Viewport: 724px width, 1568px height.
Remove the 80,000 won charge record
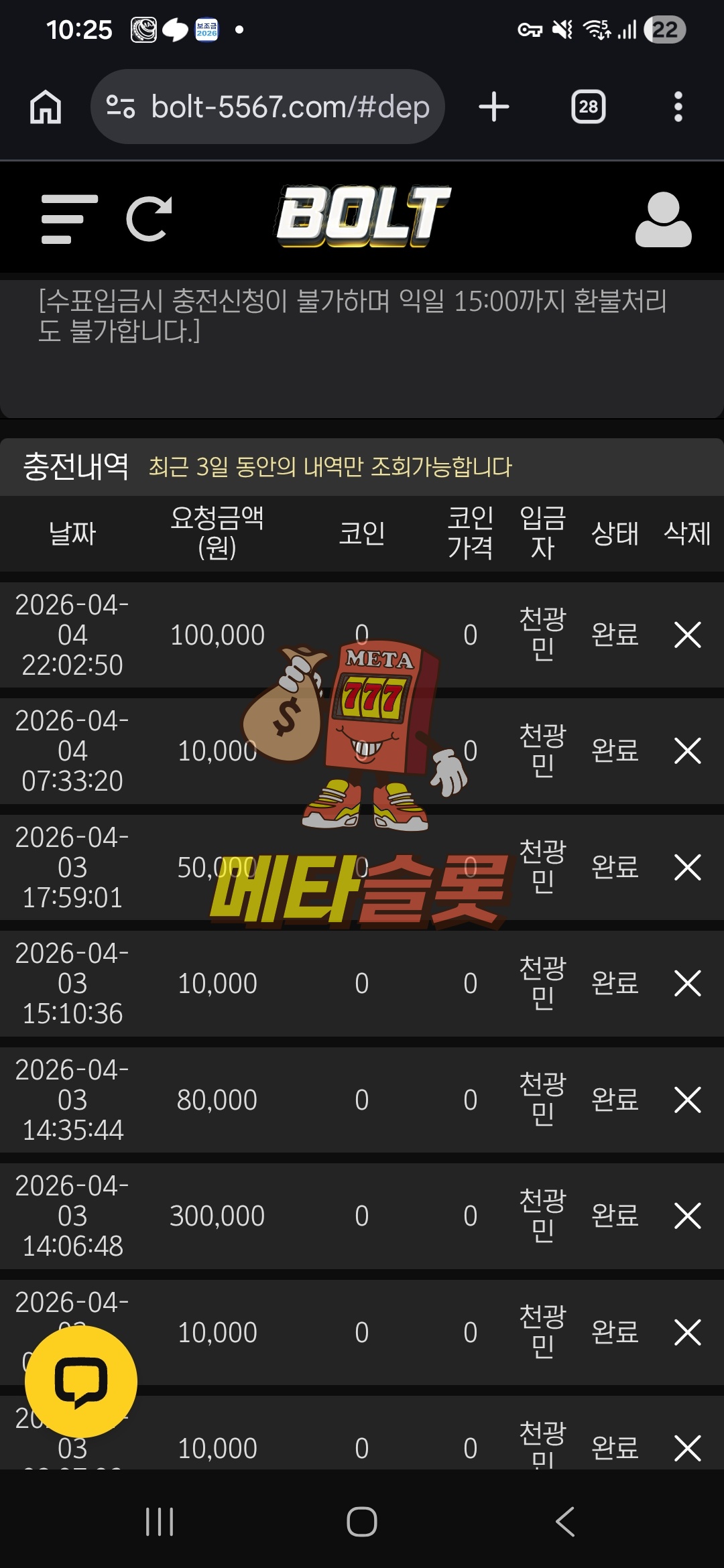pos(687,1100)
